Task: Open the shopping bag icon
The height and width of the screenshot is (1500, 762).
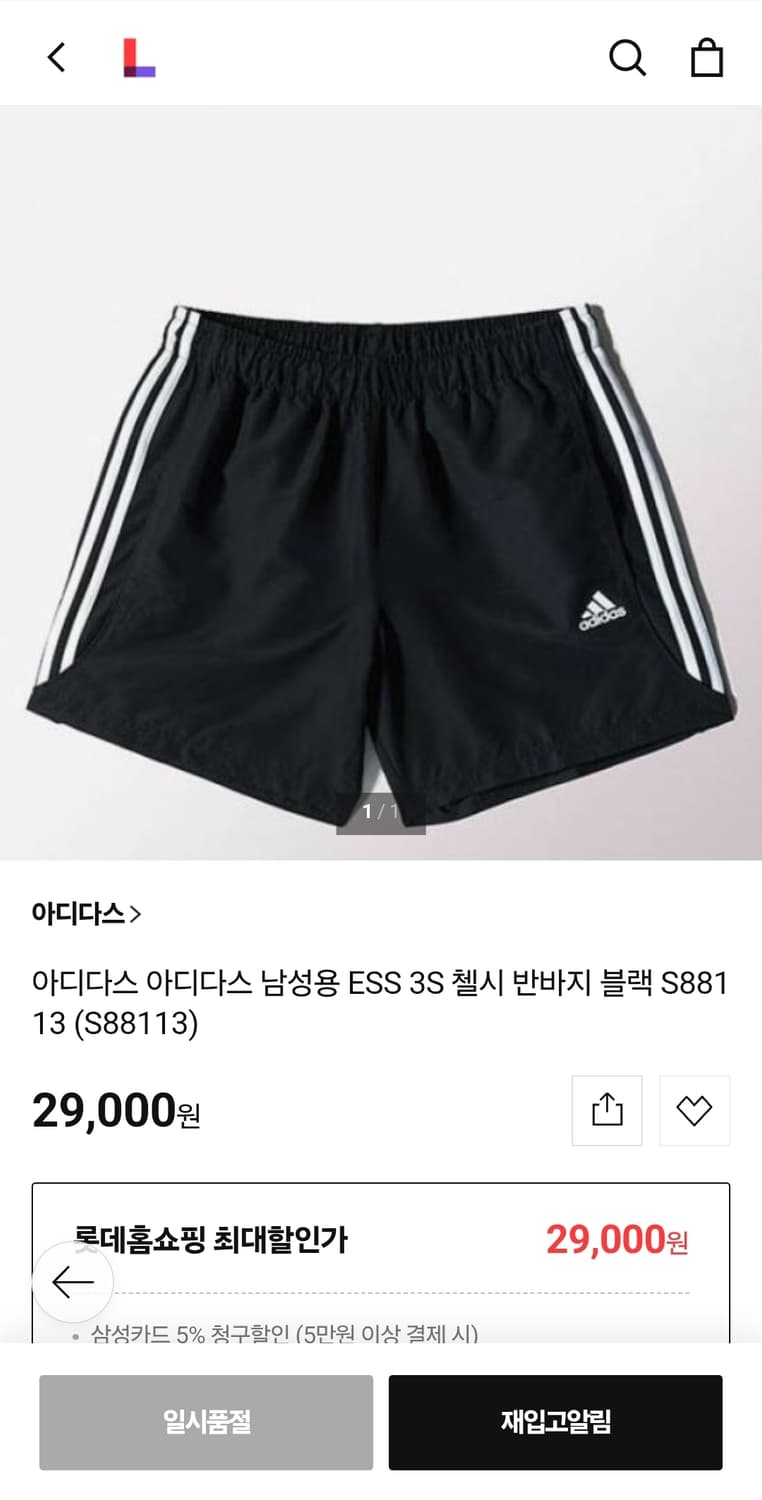Action: (x=708, y=57)
